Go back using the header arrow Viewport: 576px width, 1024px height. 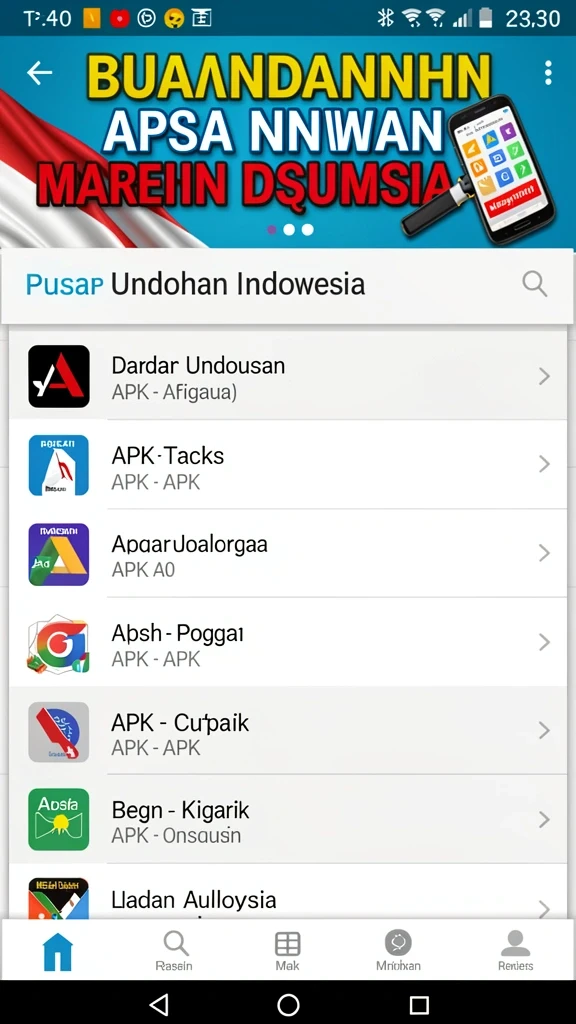(39, 72)
